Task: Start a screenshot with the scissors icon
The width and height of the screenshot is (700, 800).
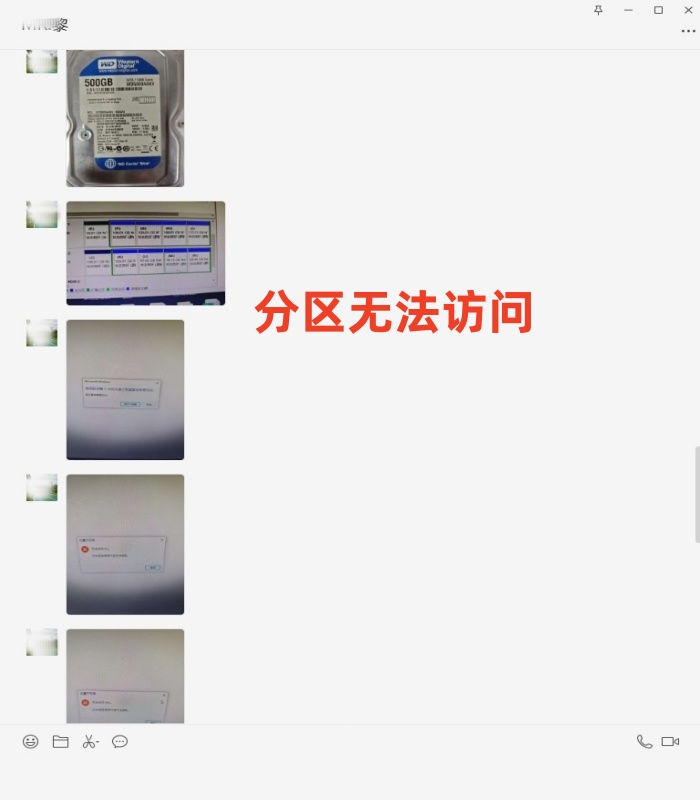Action: tap(89, 741)
